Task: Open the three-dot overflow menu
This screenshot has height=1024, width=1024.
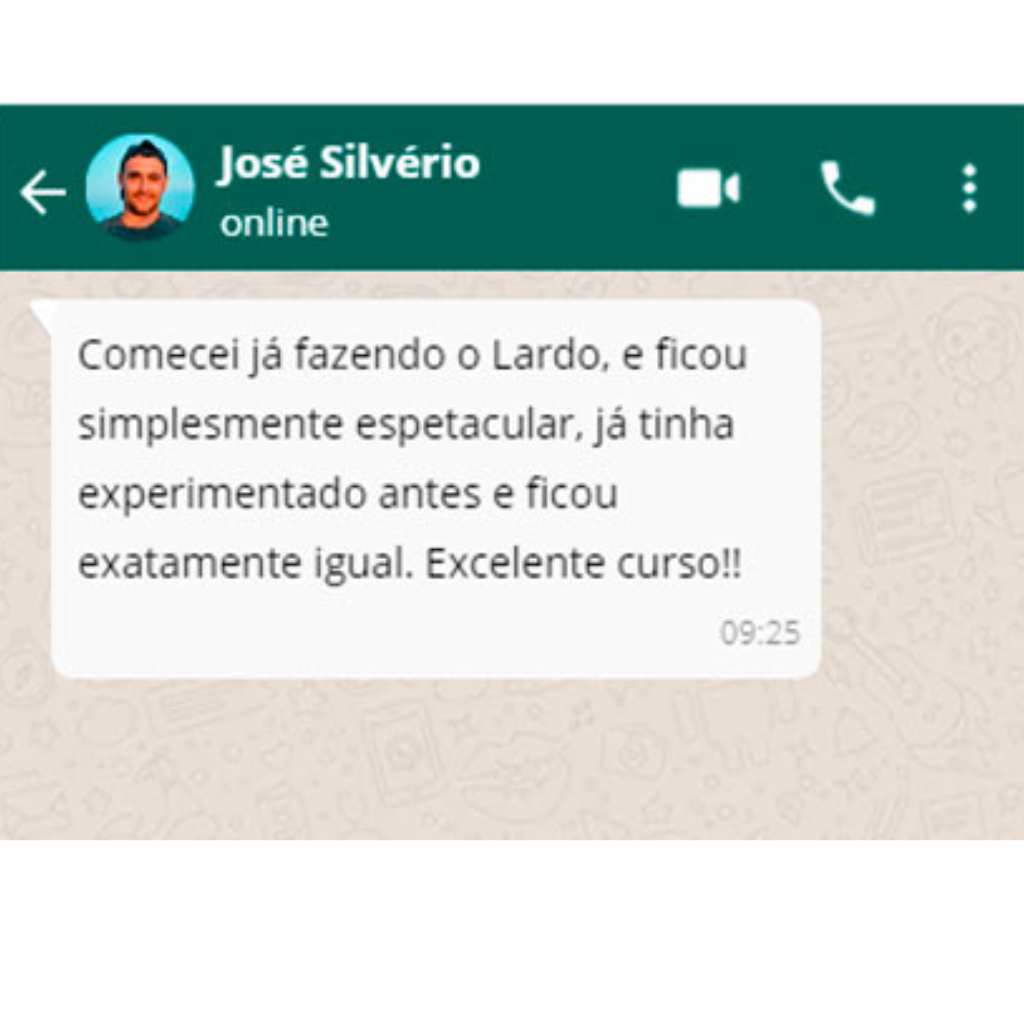Action: 968,188
